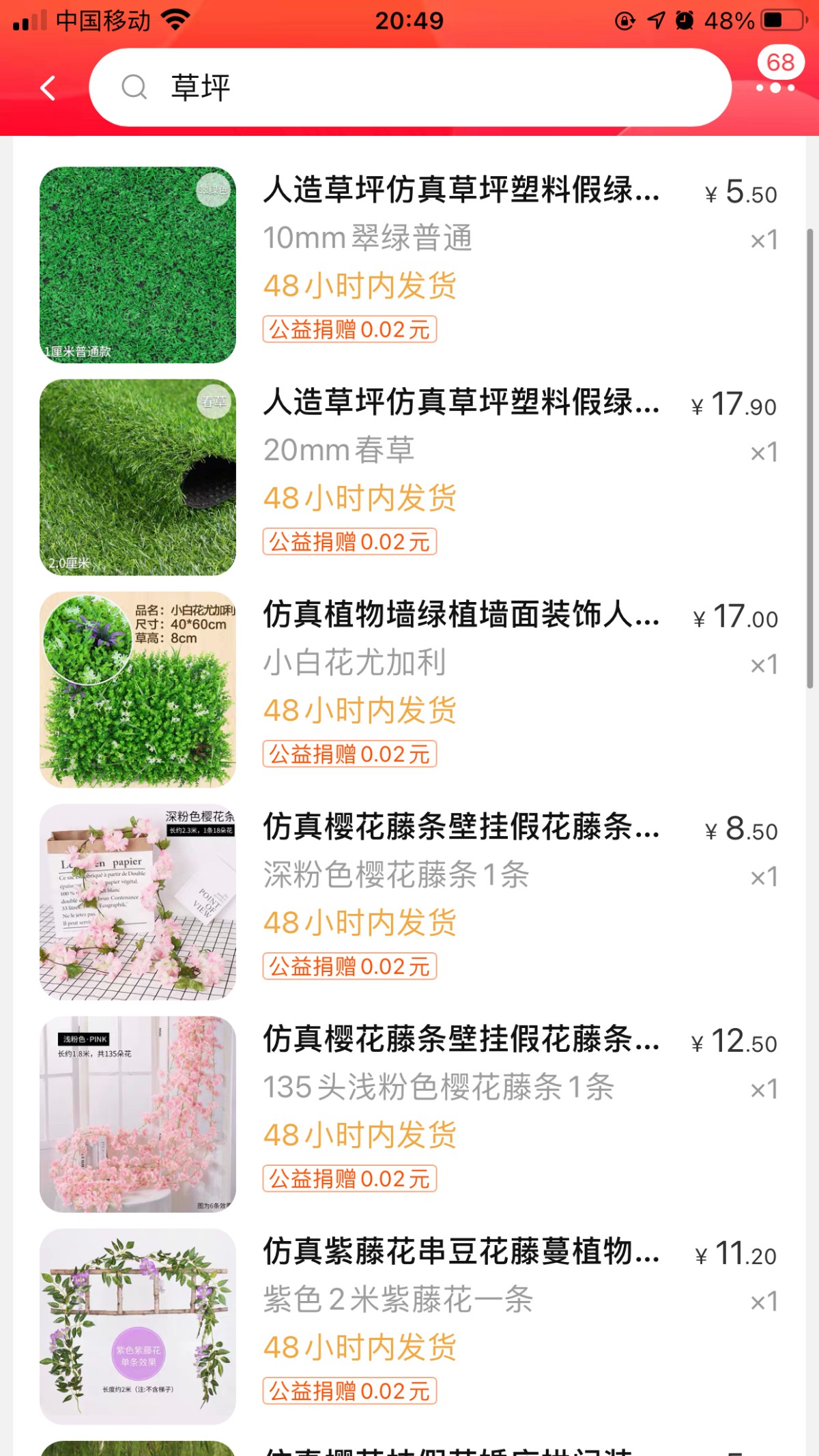Open the more-options dots with badge 68
The image size is (819, 1456).
tap(776, 87)
